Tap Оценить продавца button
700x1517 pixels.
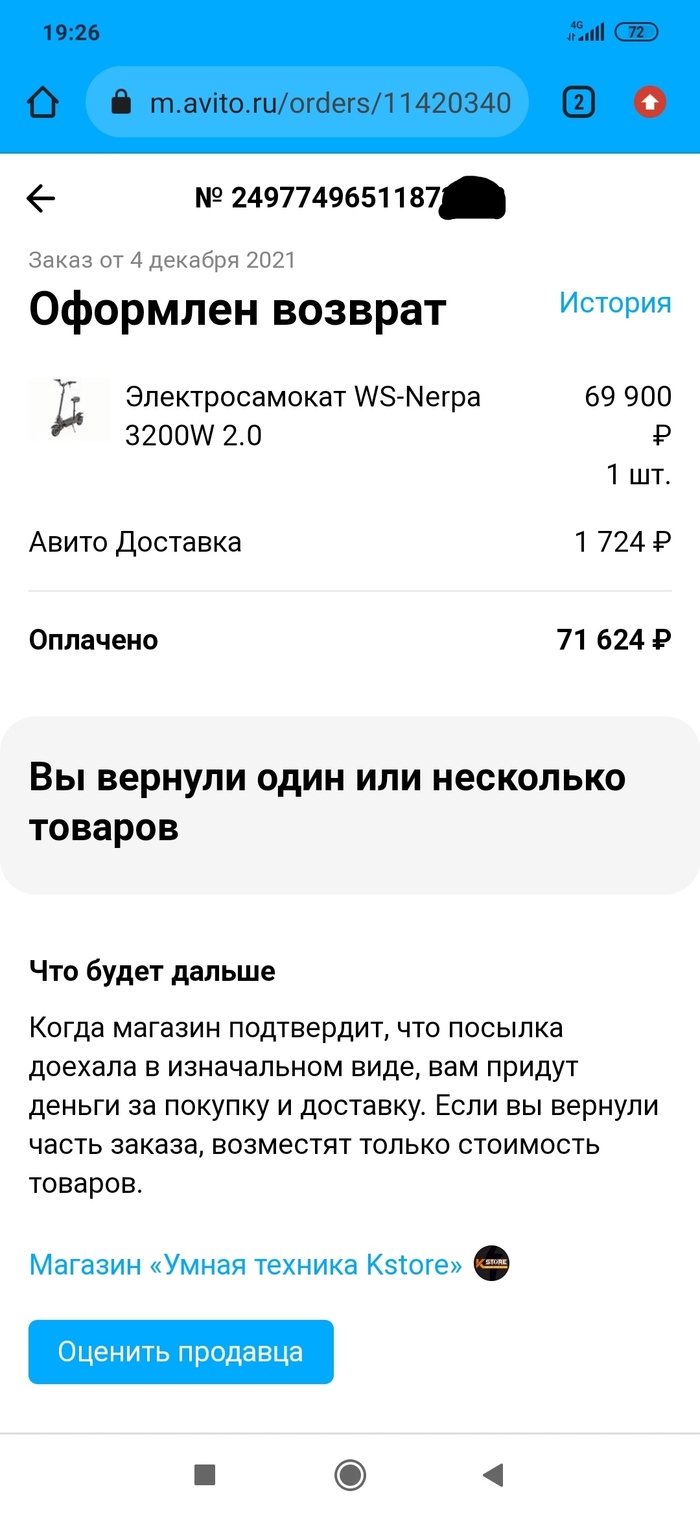[x=181, y=1352]
